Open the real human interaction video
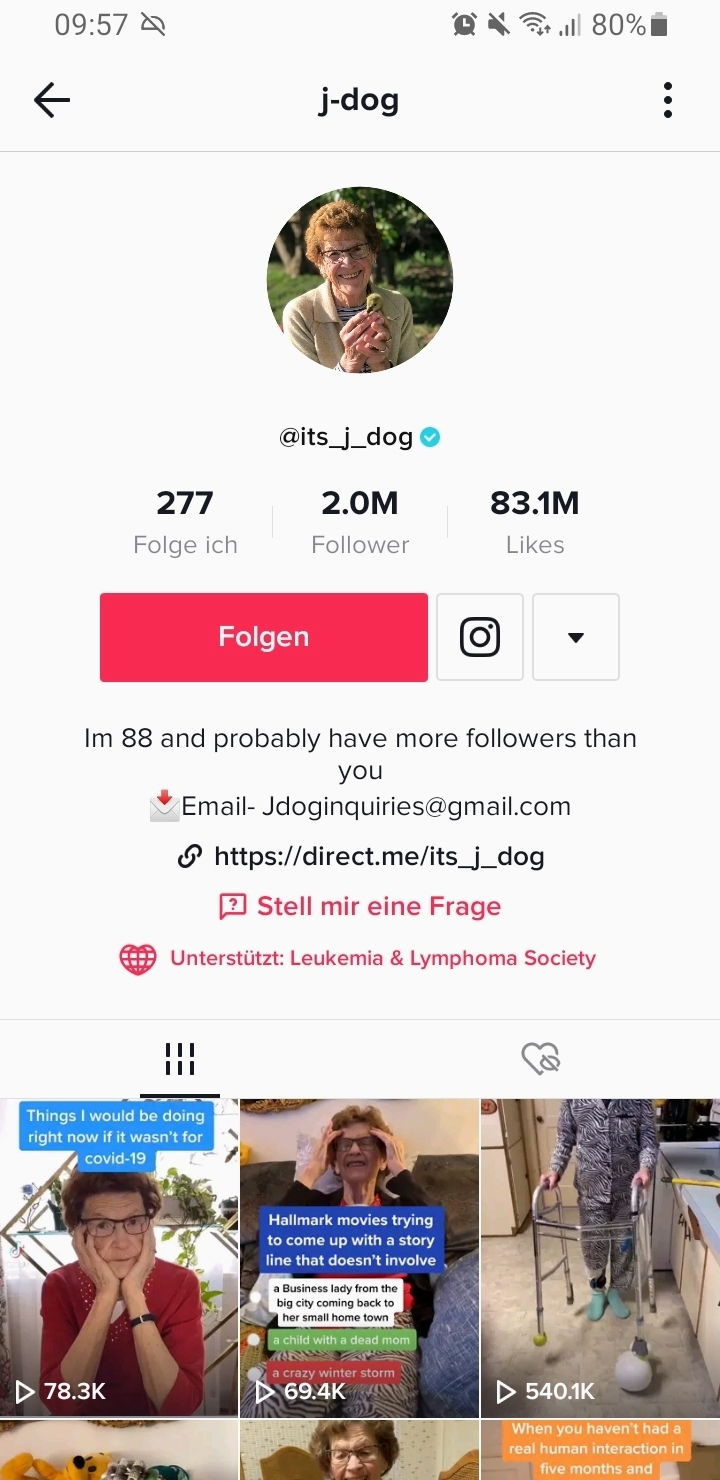720x1480 pixels. [x=600, y=1450]
